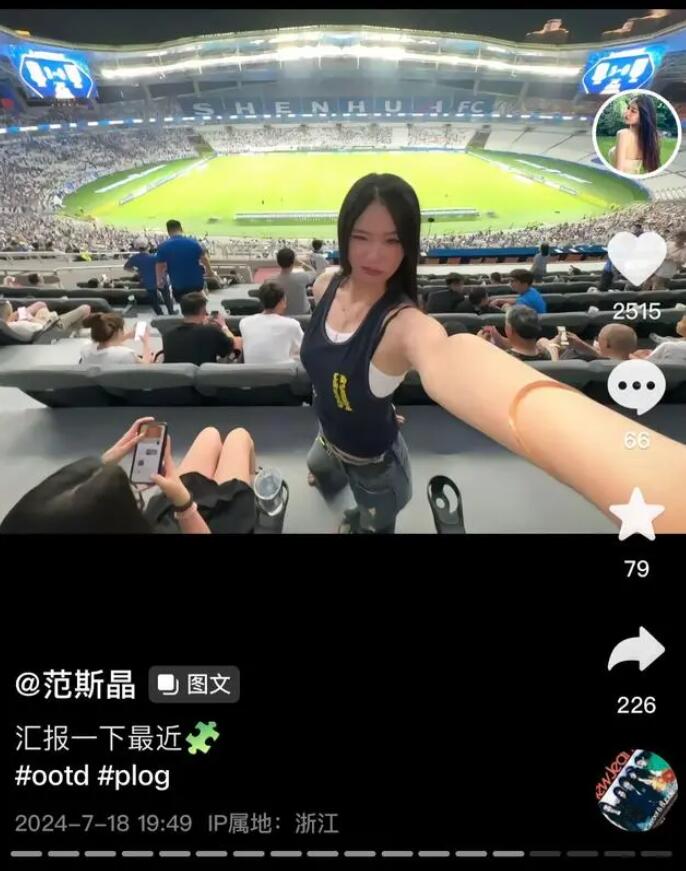Open the #plog hashtag

[x=134, y=776]
